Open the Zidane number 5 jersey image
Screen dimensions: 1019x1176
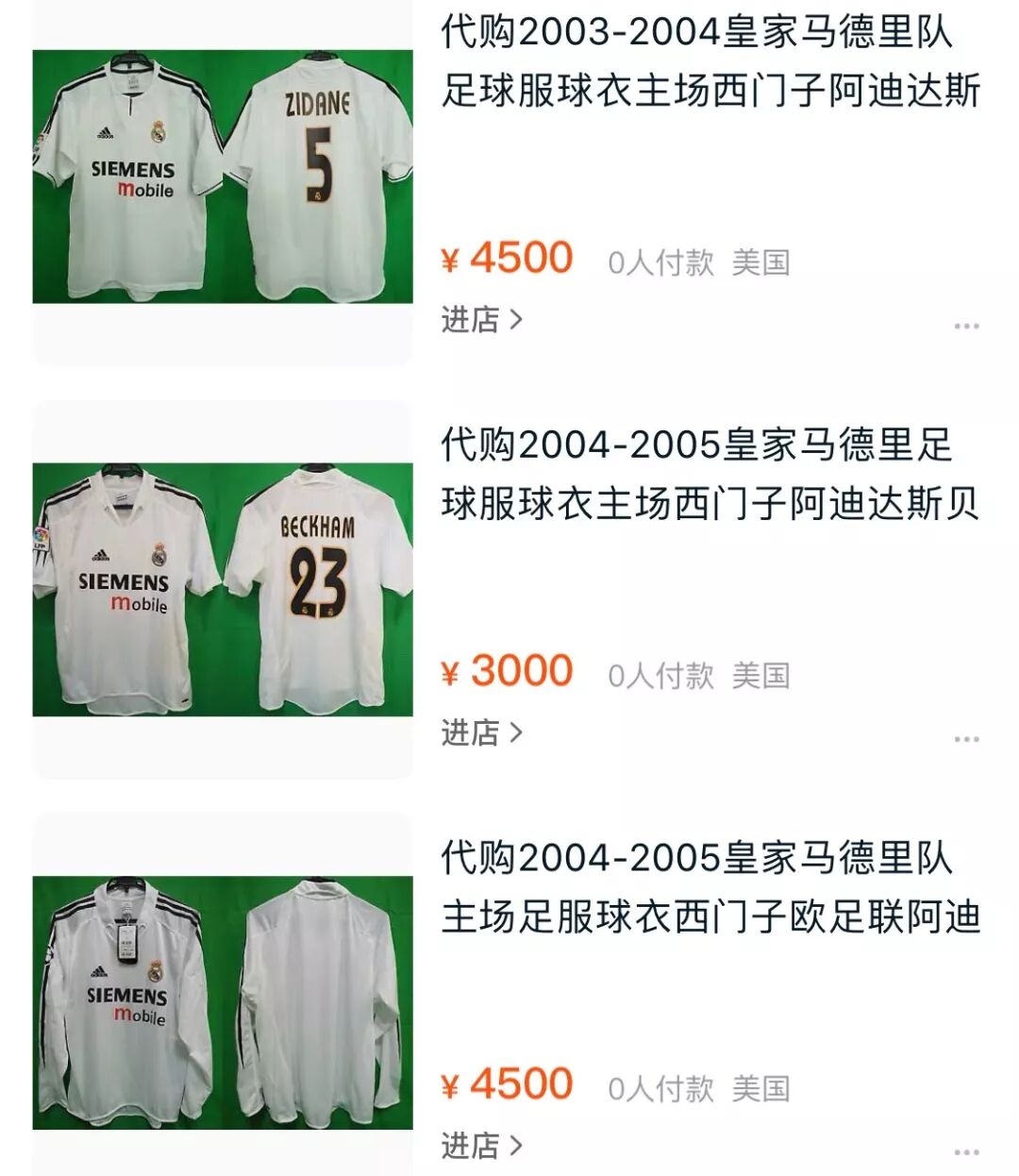pos(223,176)
